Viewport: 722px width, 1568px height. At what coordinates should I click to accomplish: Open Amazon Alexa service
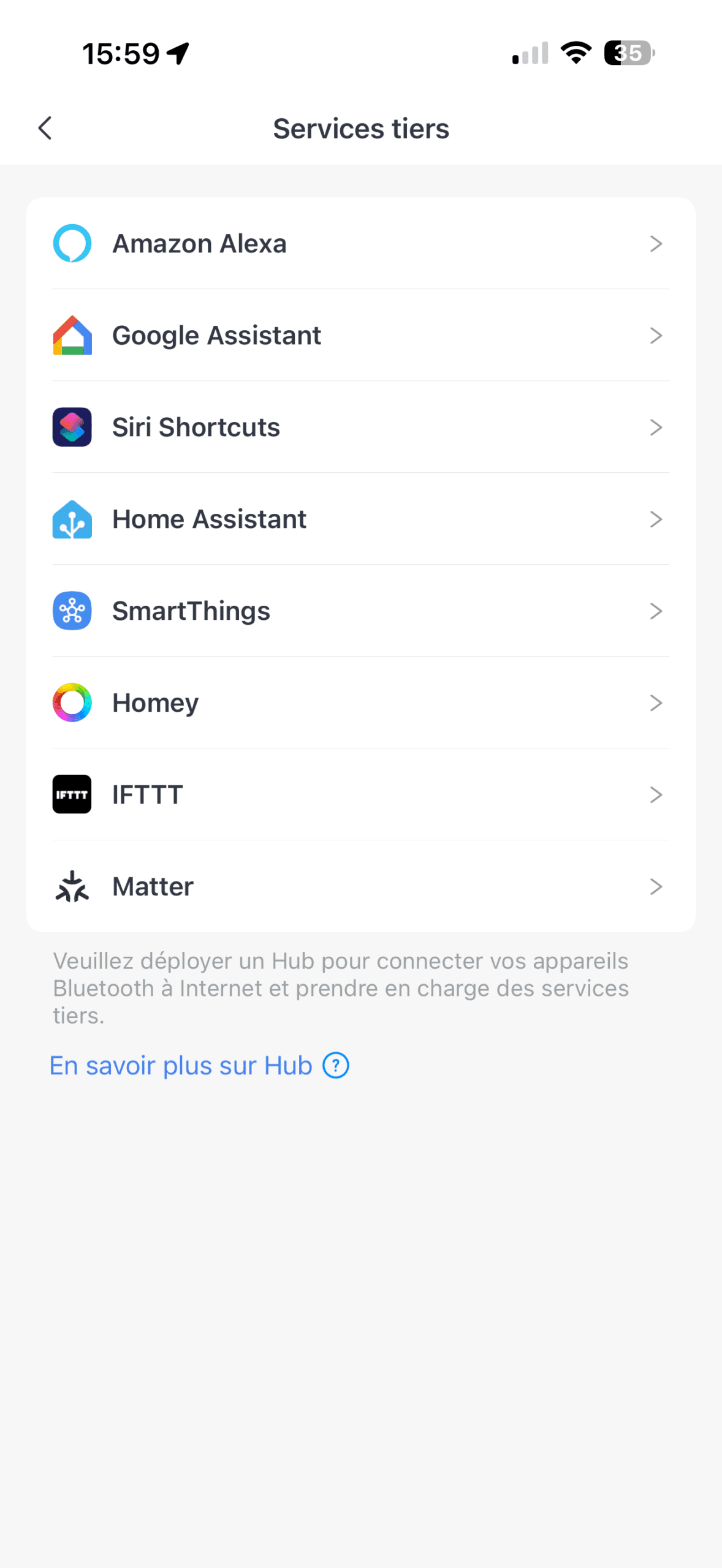pyautogui.click(x=360, y=244)
